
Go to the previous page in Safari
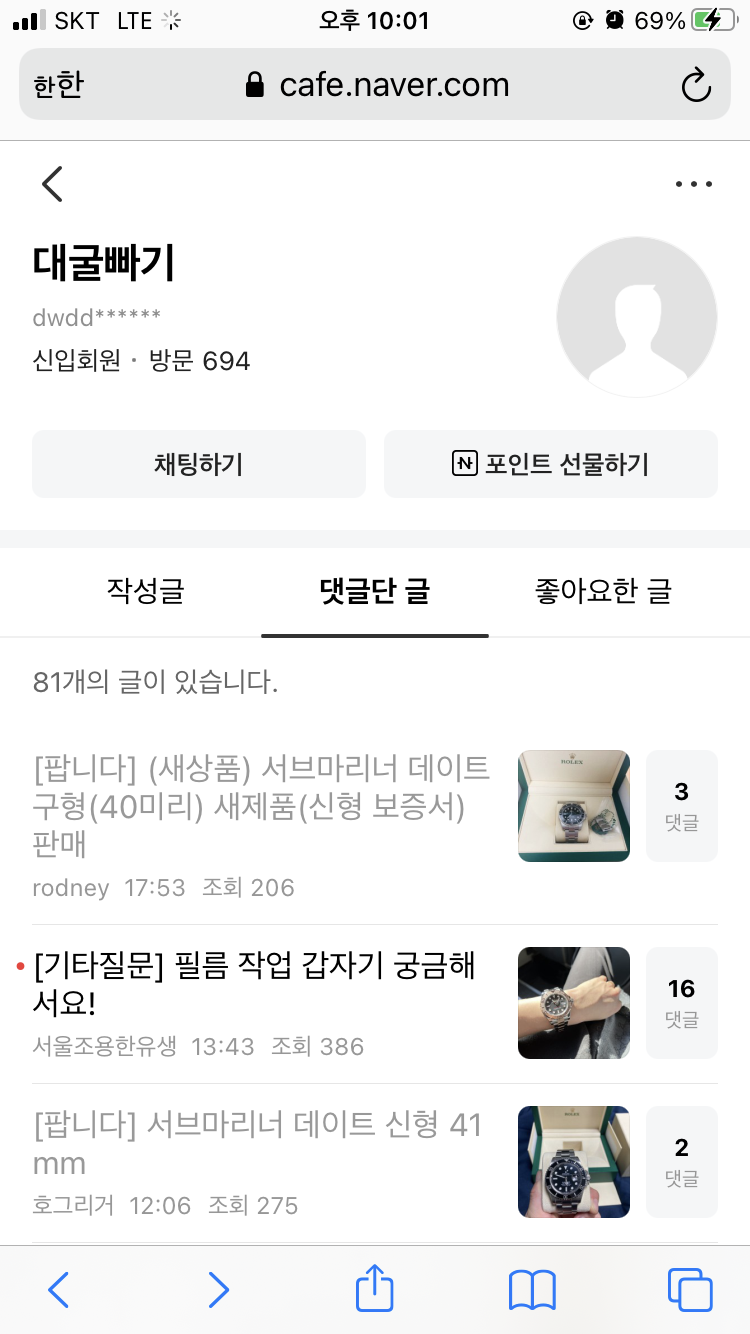59,1290
